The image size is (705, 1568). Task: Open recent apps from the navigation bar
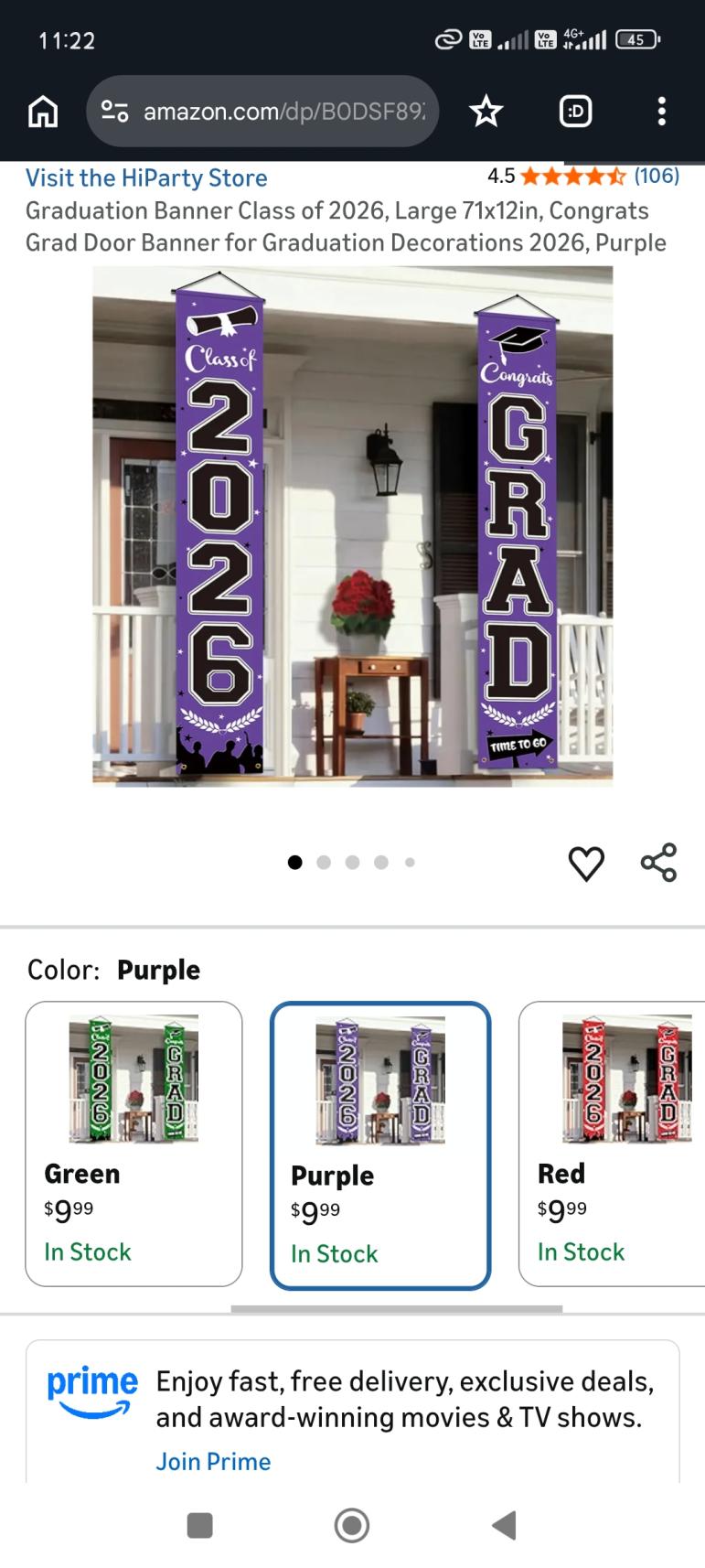click(199, 1525)
